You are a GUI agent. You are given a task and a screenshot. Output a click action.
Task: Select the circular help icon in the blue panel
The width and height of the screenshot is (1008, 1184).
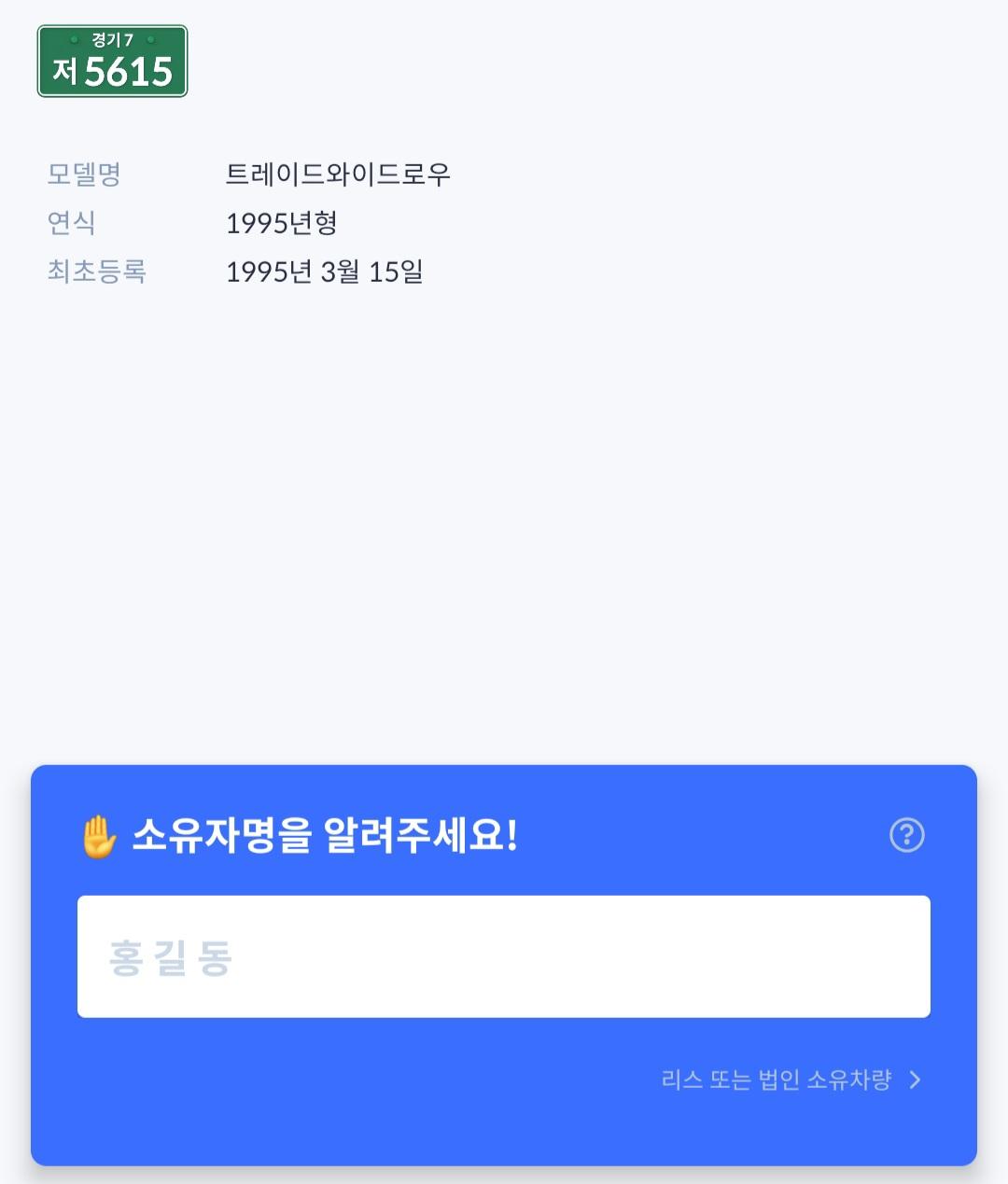point(905,836)
